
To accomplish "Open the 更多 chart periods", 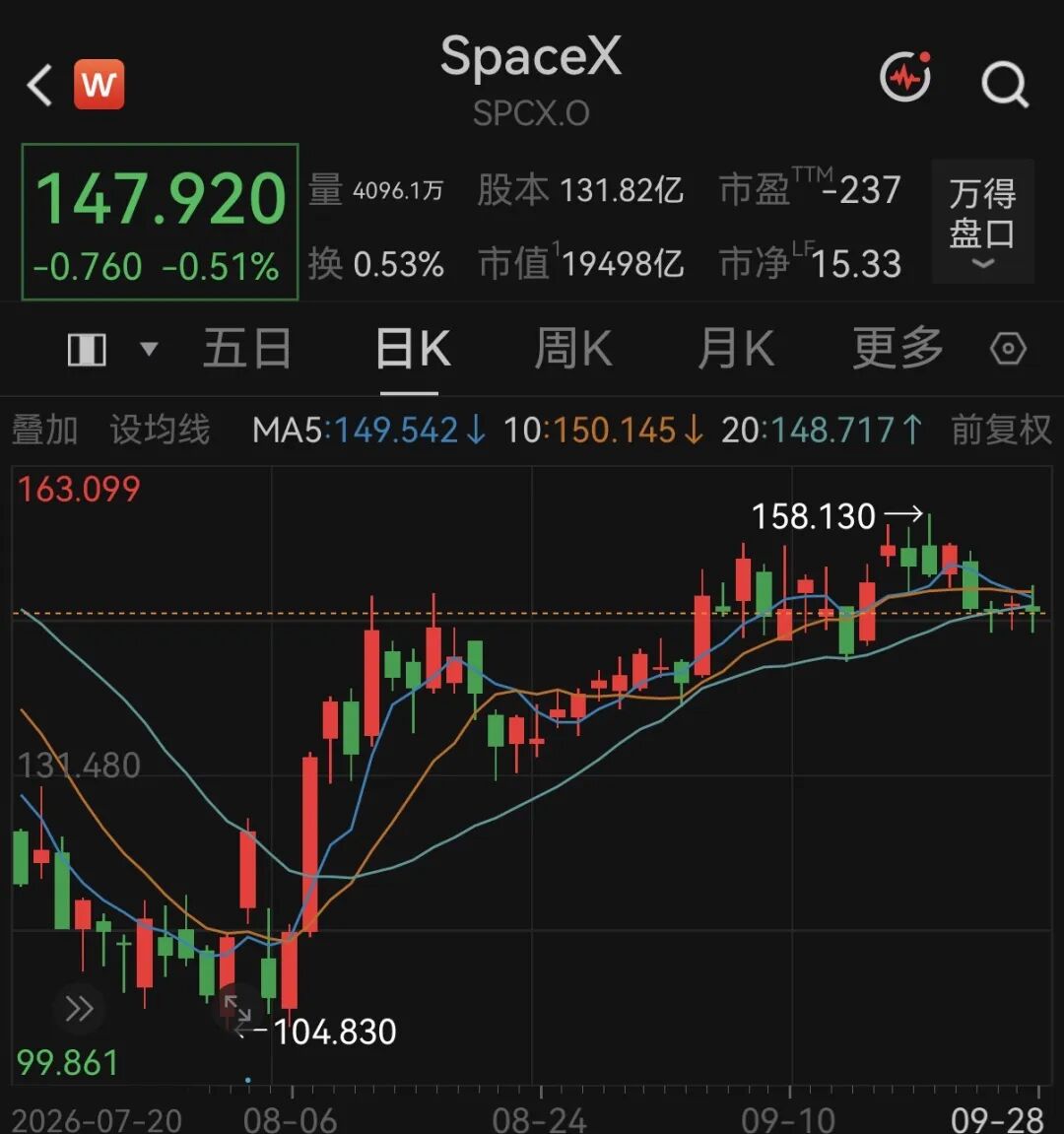I will (898, 350).
